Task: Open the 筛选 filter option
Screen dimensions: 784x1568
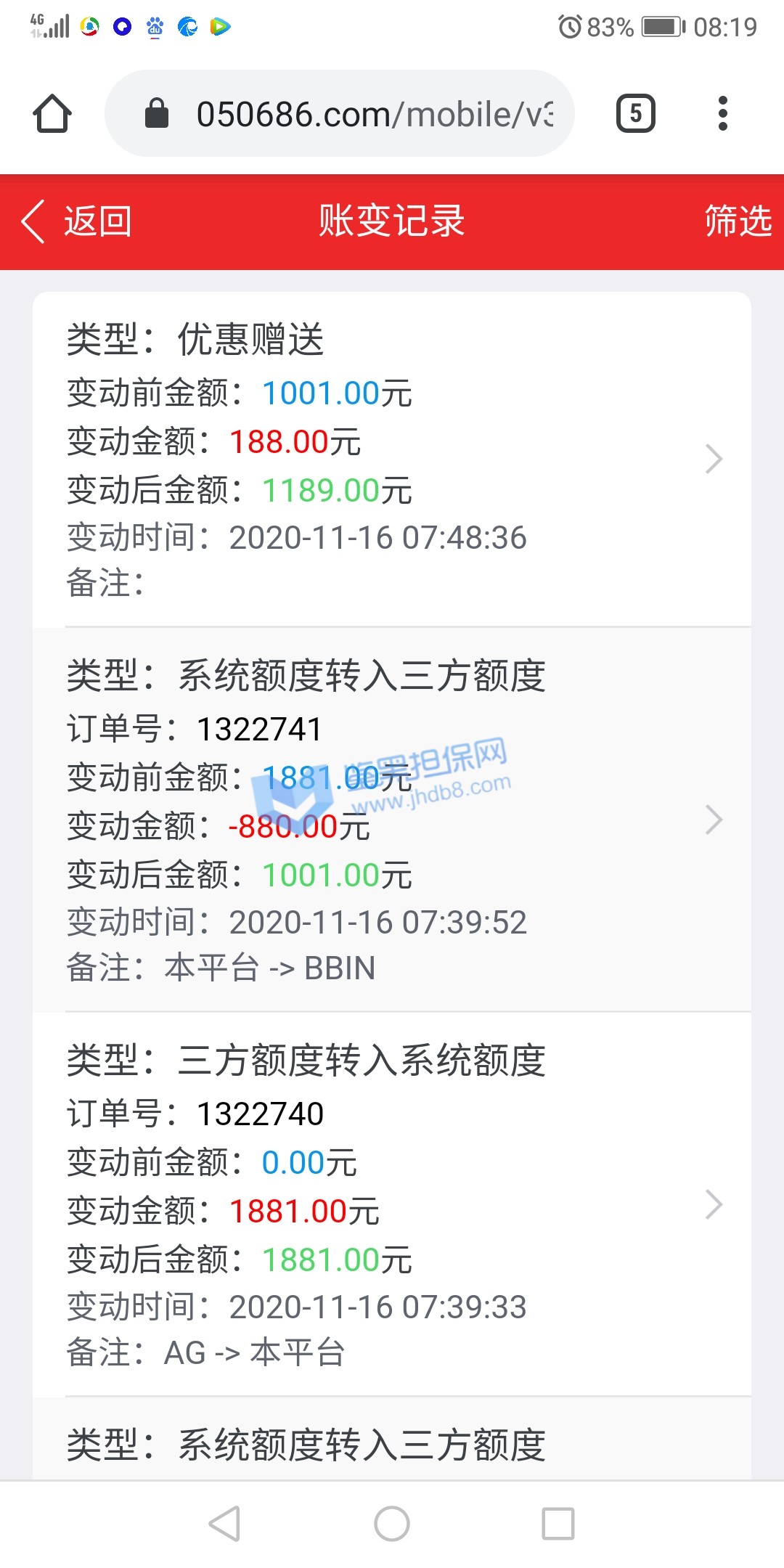Action: [x=738, y=221]
